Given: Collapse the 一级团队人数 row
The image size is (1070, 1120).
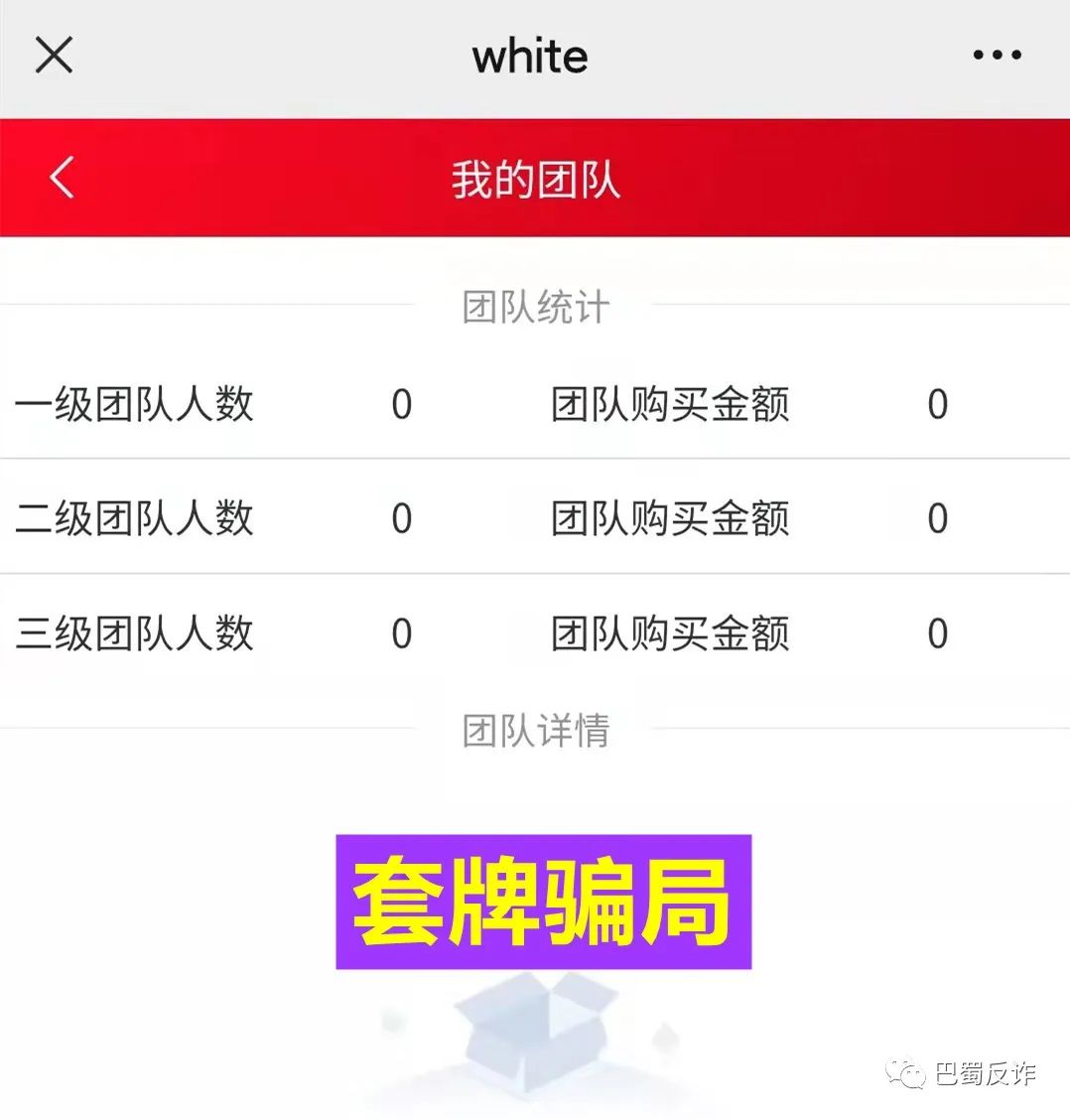Looking at the screenshot, I should point(136,405).
